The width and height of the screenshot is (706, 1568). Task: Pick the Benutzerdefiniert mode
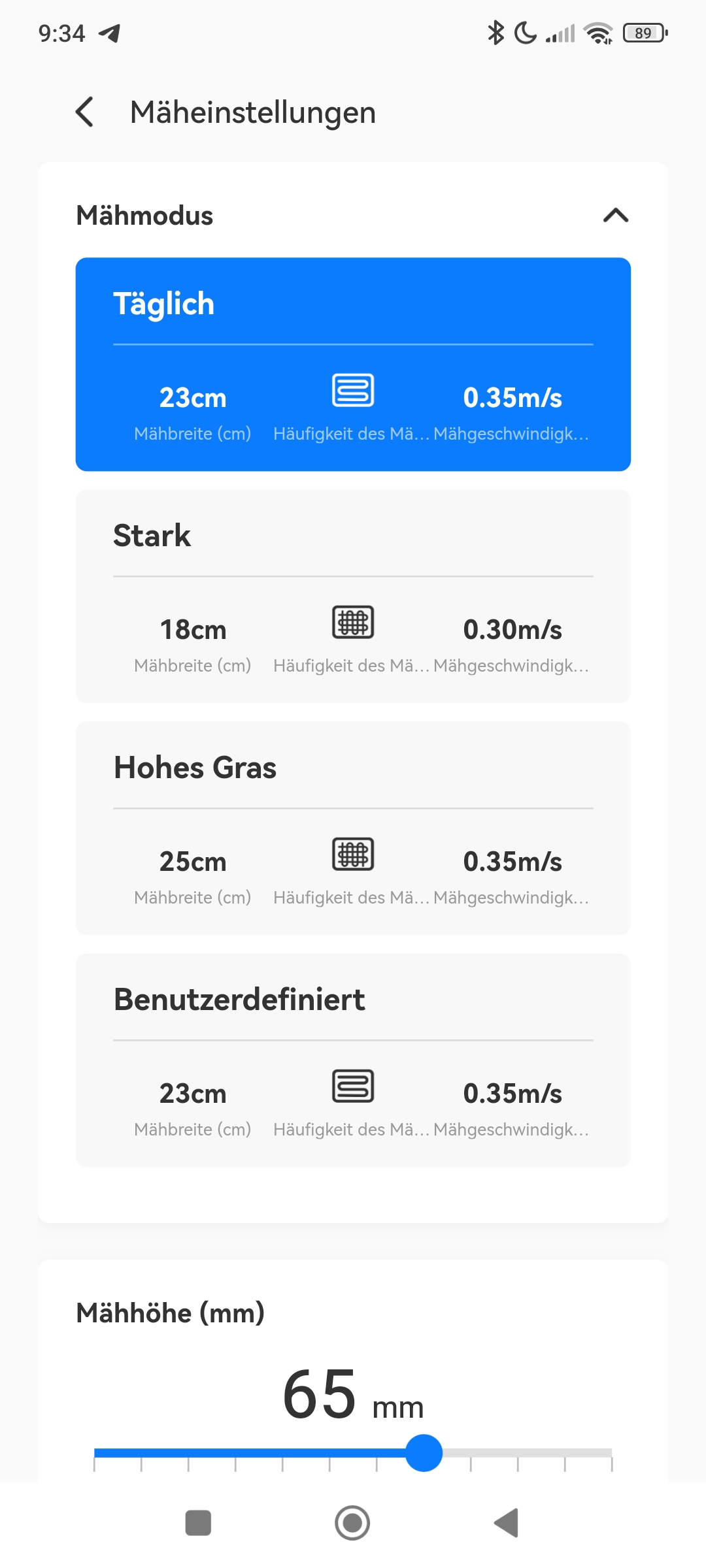[x=353, y=1060]
